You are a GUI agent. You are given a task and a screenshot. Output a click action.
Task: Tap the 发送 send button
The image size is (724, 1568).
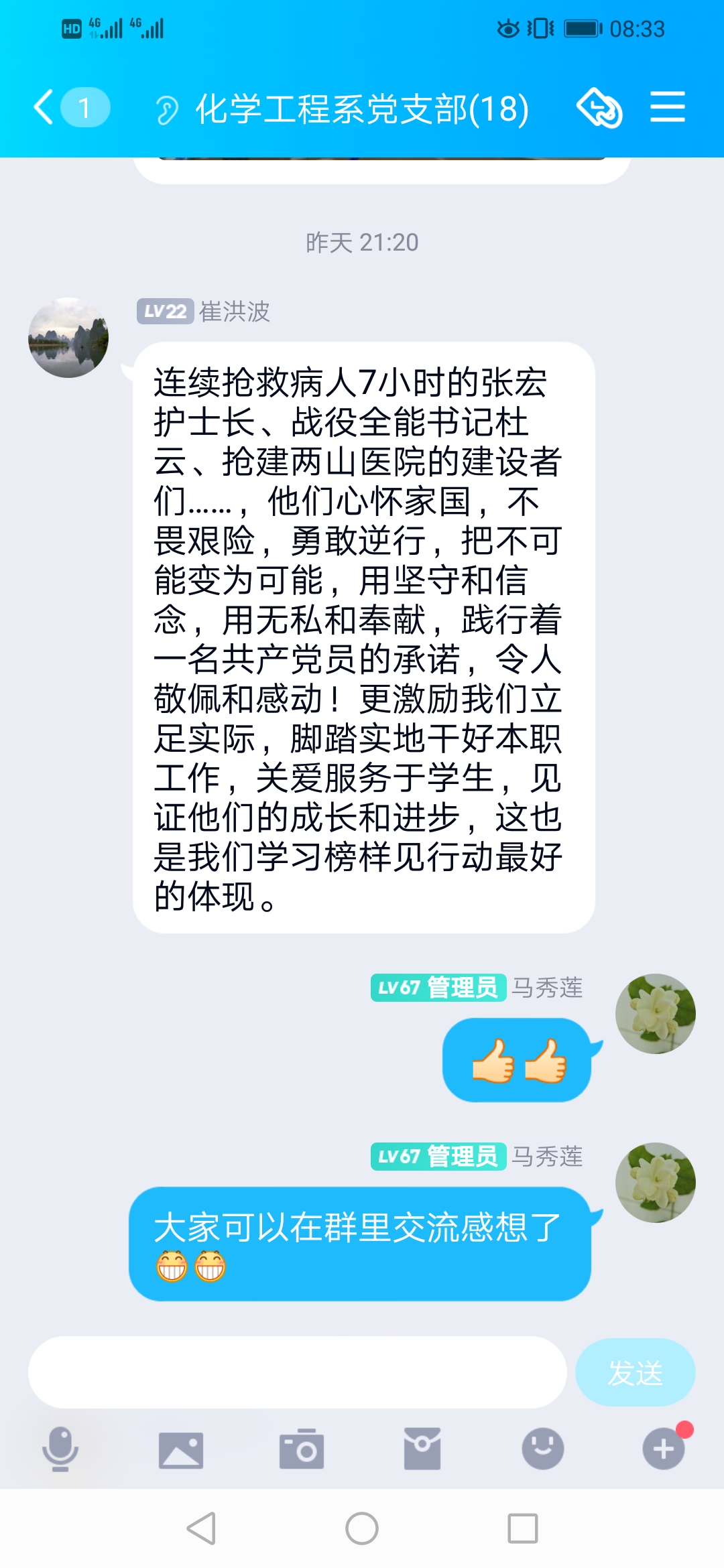[636, 1372]
